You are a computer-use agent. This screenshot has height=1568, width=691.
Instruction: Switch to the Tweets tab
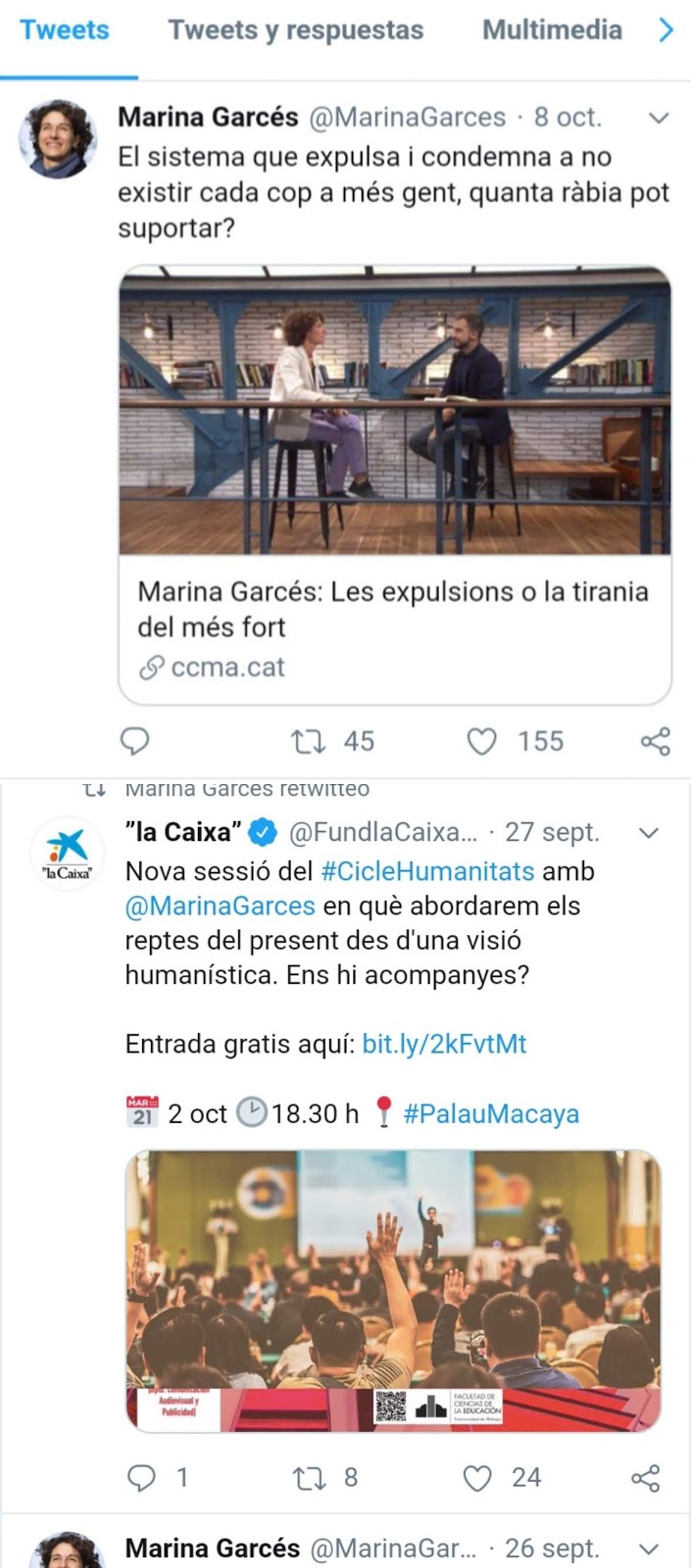65,30
